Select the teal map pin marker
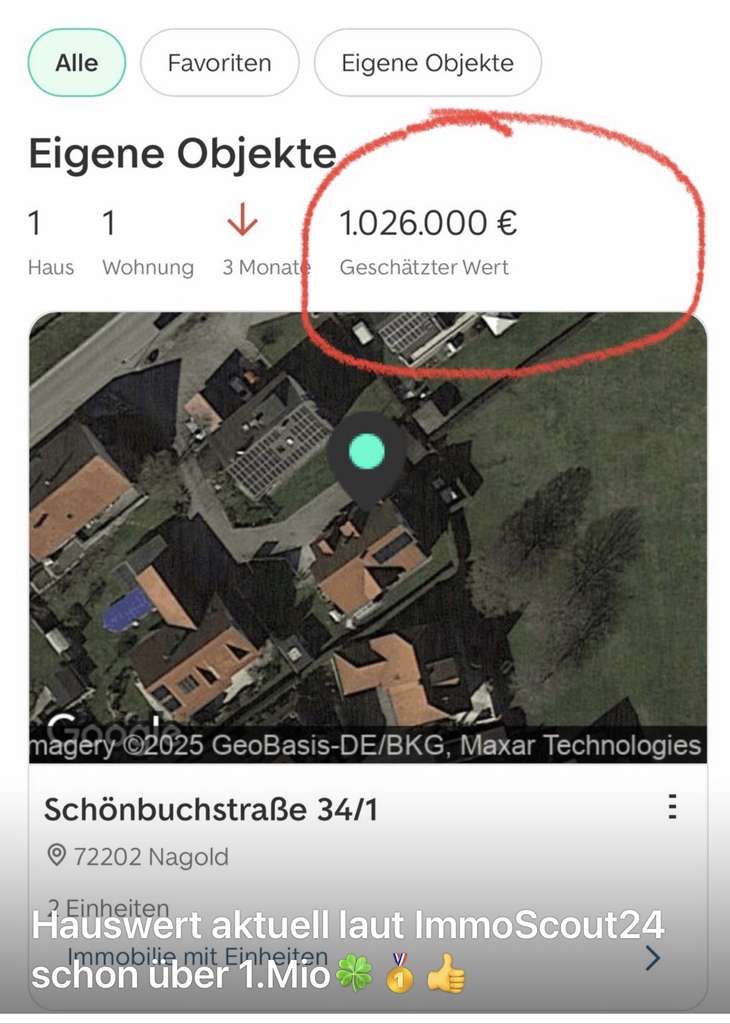Image resolution: width=730 pixels, height=1024 pixels. 368,452
